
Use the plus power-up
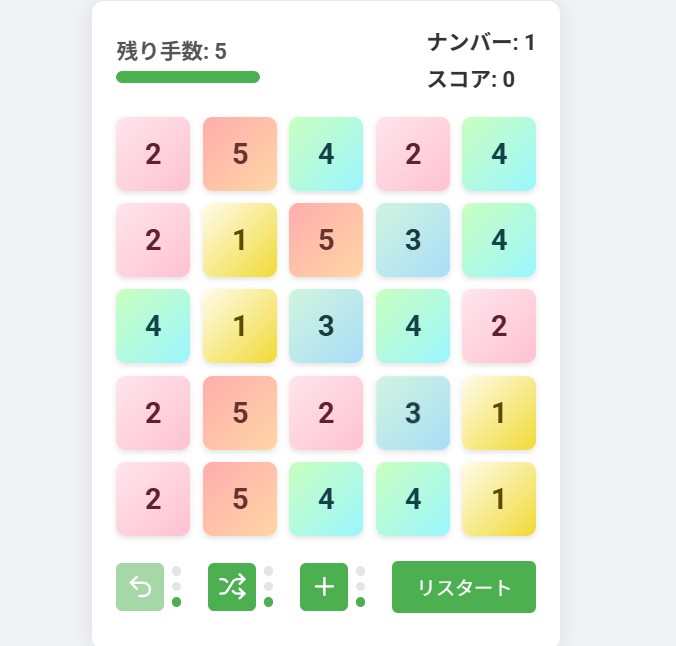[x=324, y=587]
